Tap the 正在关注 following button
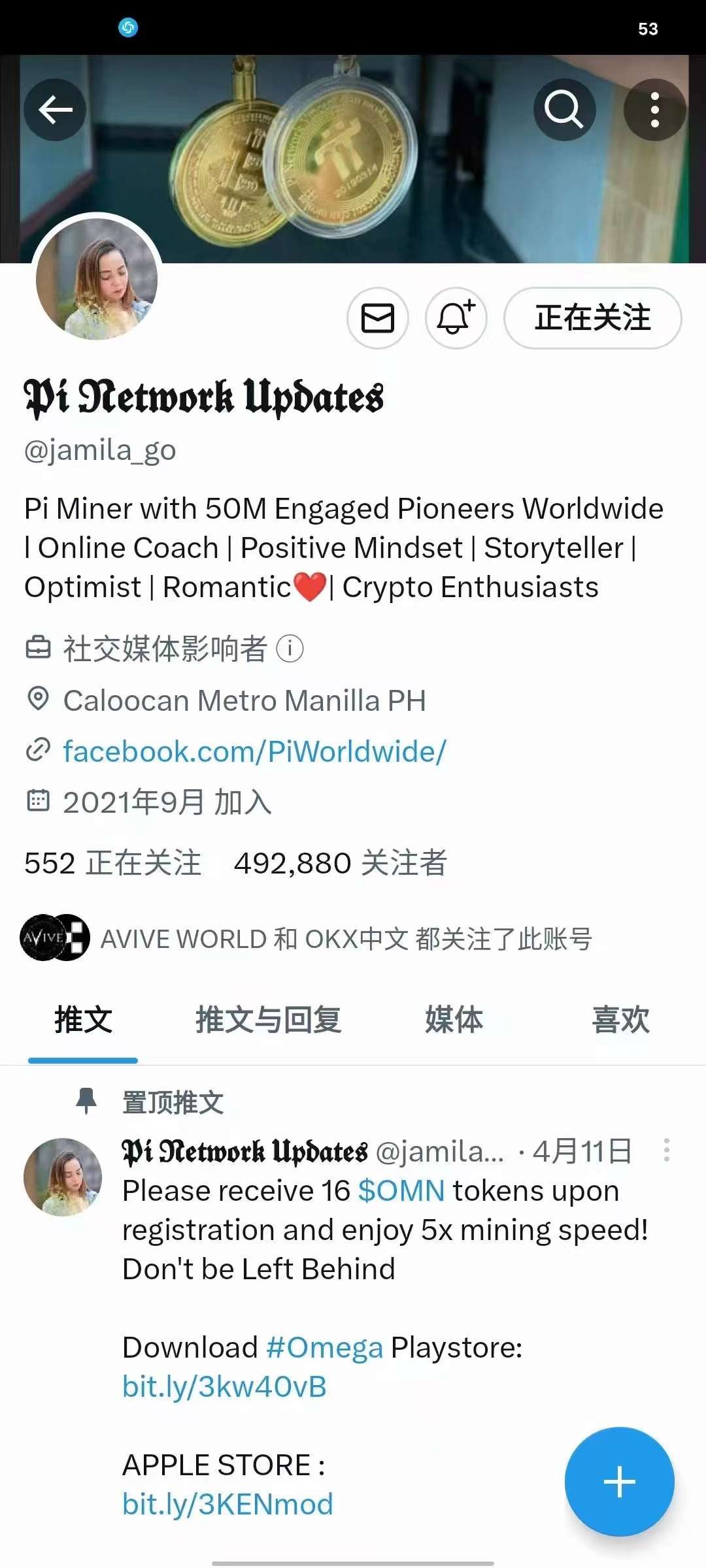Screen dimensions: 706x1568 pyautogui.click(x=592, y=318)
